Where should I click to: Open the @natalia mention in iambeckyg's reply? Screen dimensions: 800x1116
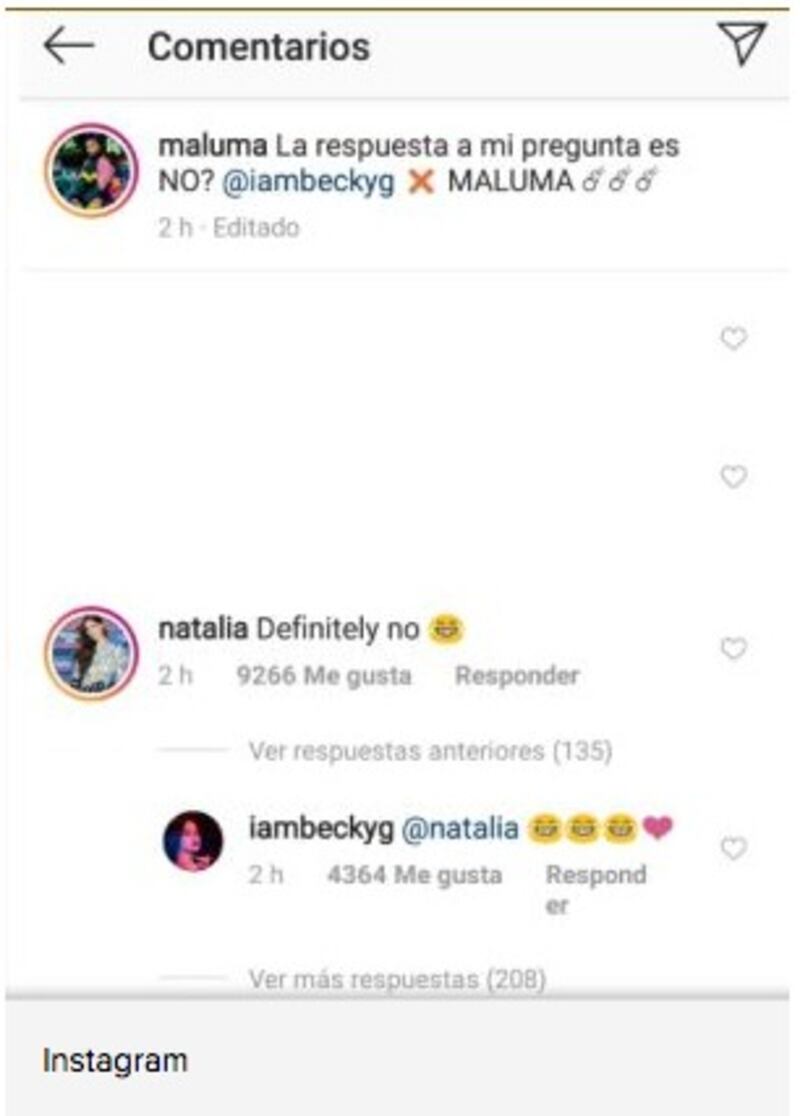click(460, 828)
